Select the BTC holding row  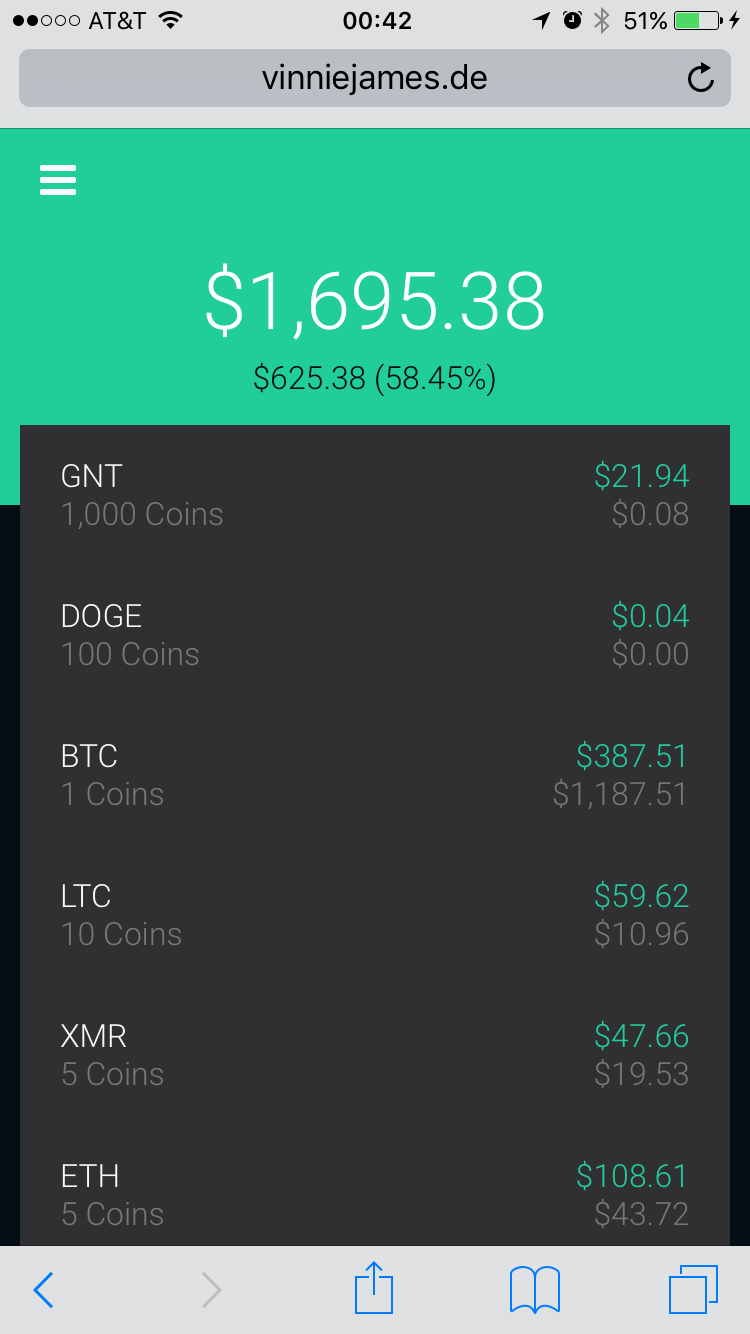tap(375, 775)
